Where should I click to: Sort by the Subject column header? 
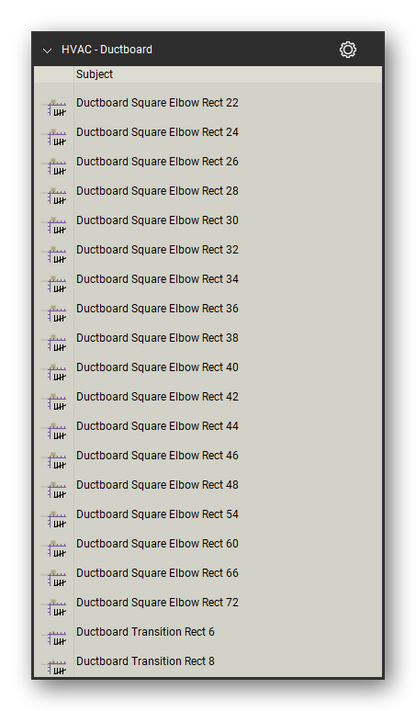[94, 74]
